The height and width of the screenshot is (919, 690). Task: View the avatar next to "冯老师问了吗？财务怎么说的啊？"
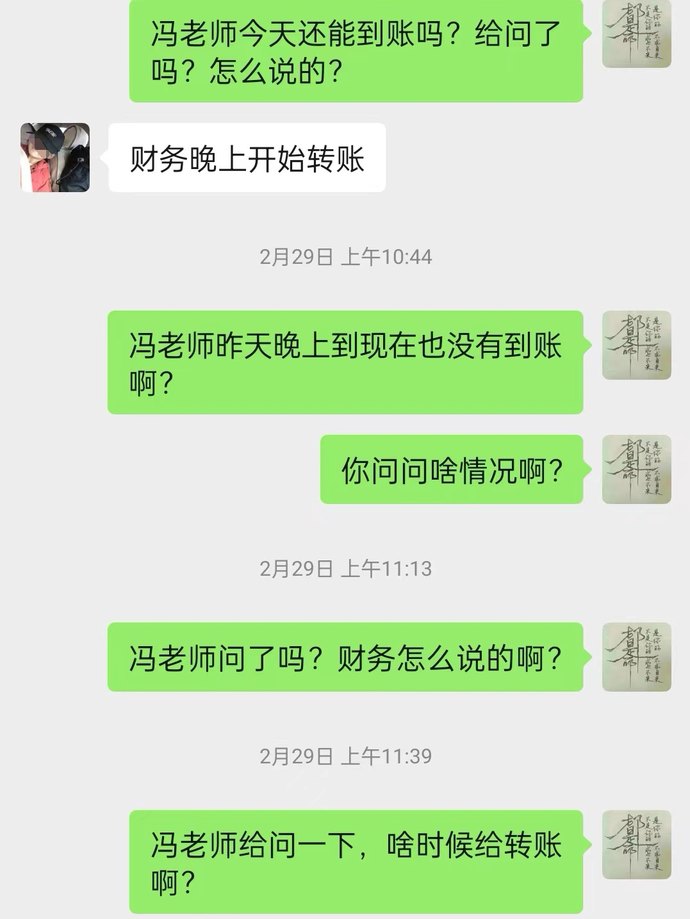pyautogui.click(x=636, y=657)
